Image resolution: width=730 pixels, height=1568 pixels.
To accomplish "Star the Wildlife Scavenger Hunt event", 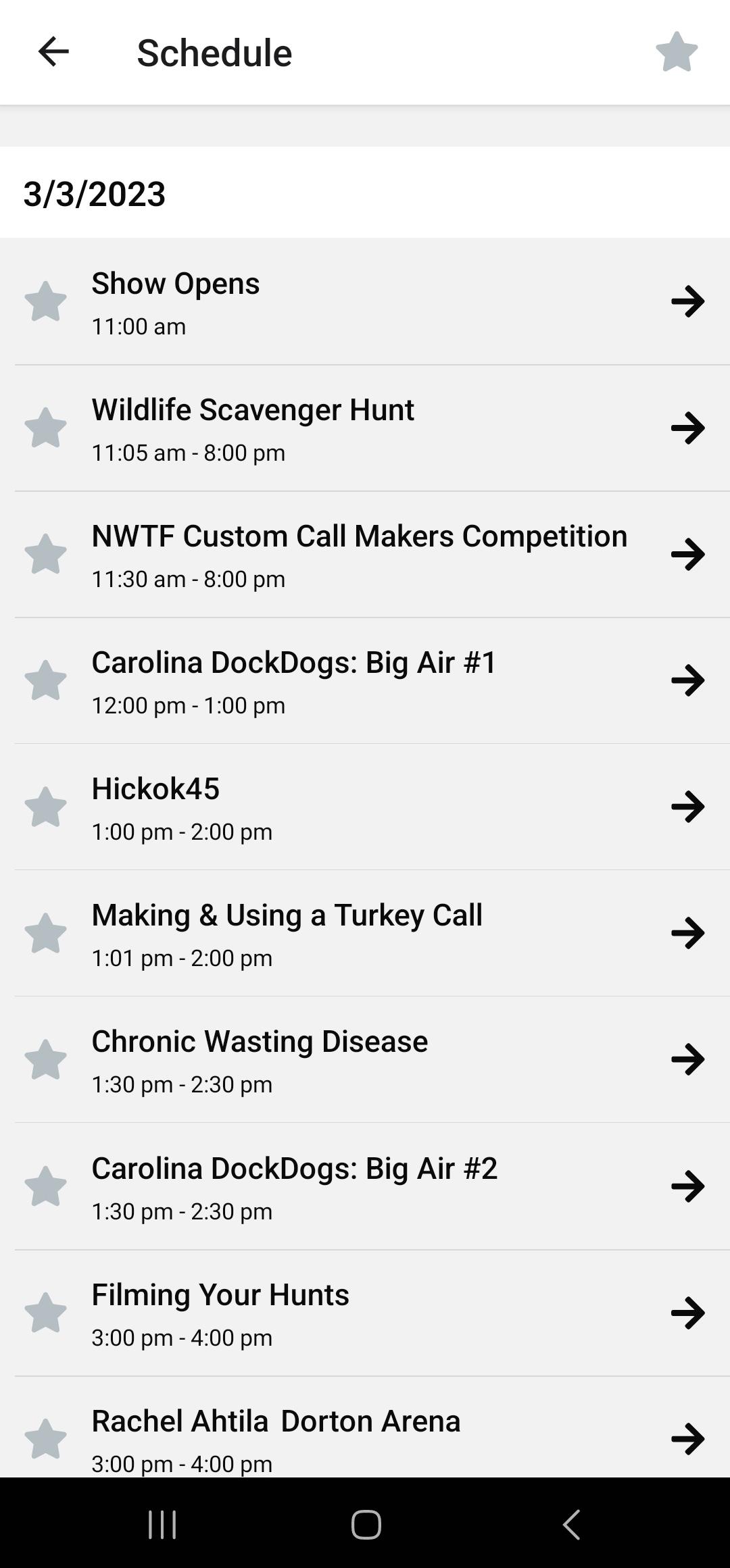I will coord(45,428).
